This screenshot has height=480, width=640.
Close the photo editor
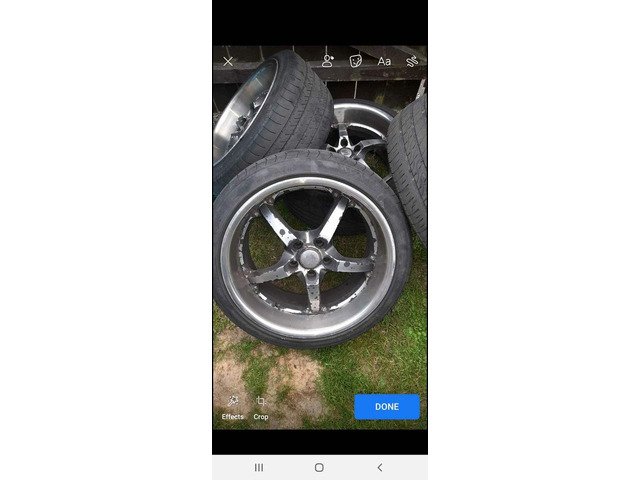[x=228, y=61]
